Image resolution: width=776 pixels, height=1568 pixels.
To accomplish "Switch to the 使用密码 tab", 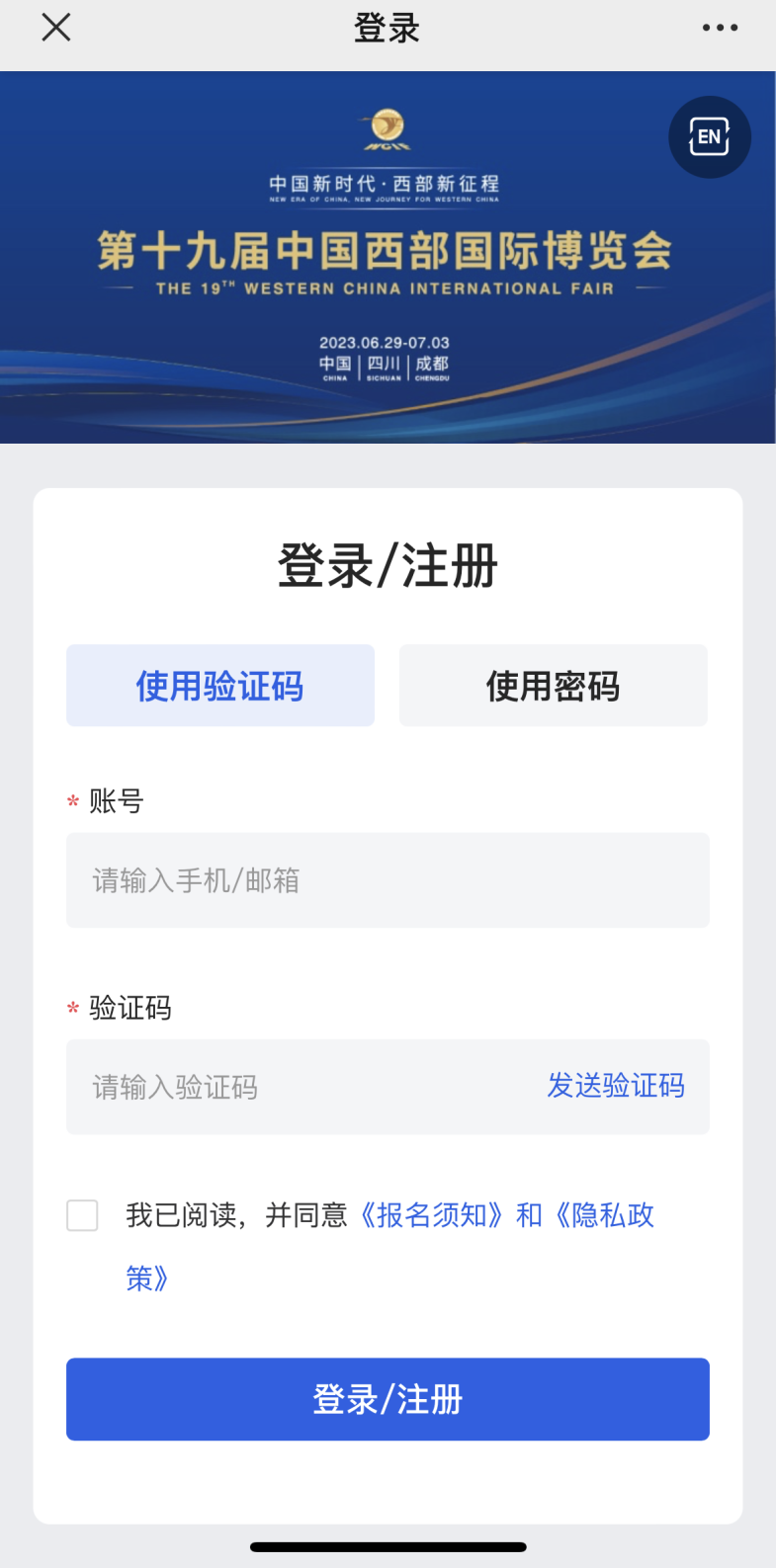I will (x=554, y=686).
